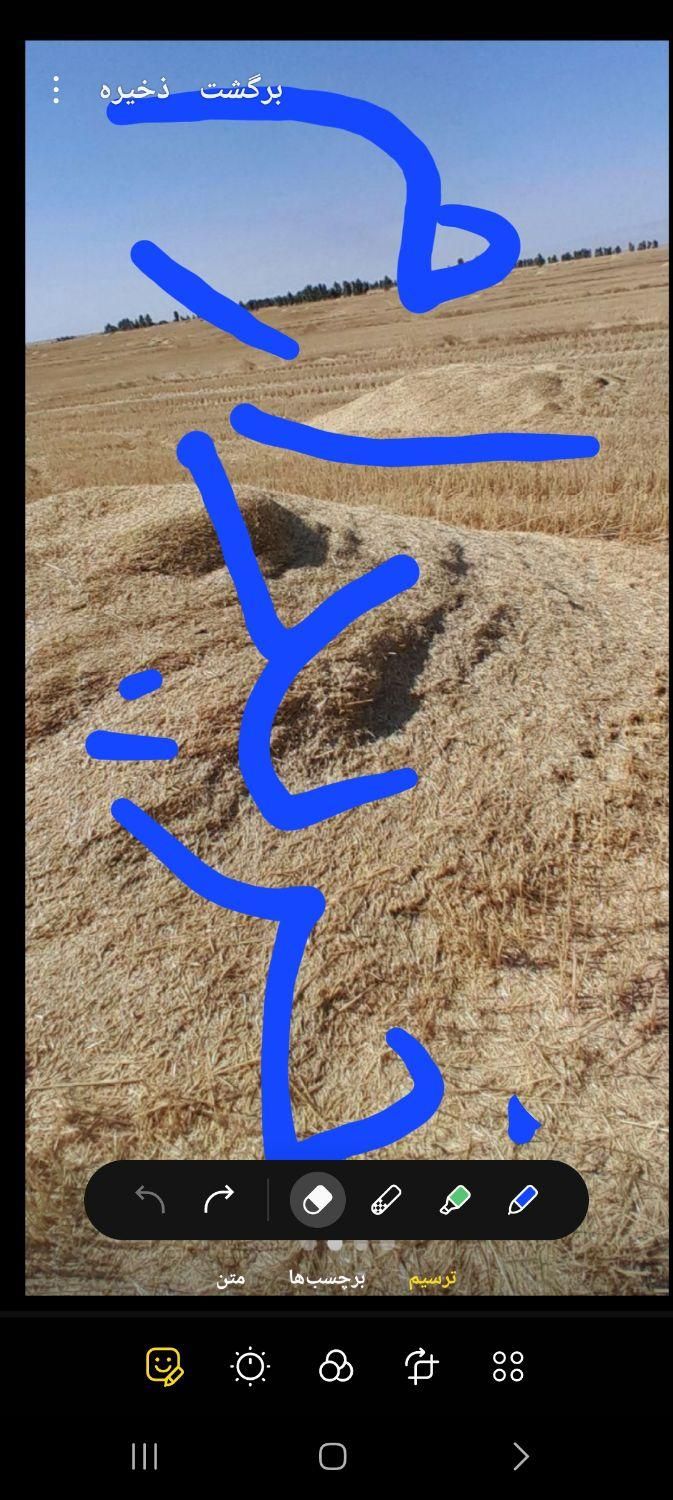Choose the mosaic pen tool
The height and width of the screenshot is (1500, 673).
click(386, 1199)
